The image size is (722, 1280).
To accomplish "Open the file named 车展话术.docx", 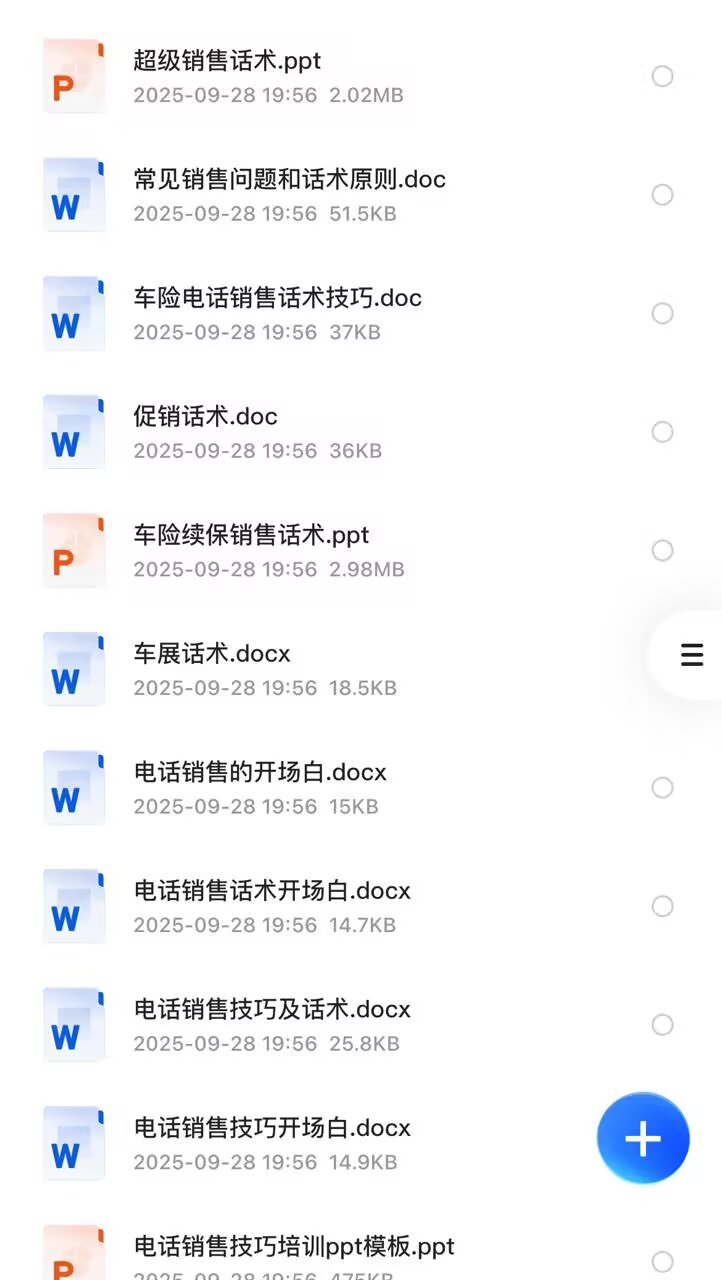I will tap(211, 653).
